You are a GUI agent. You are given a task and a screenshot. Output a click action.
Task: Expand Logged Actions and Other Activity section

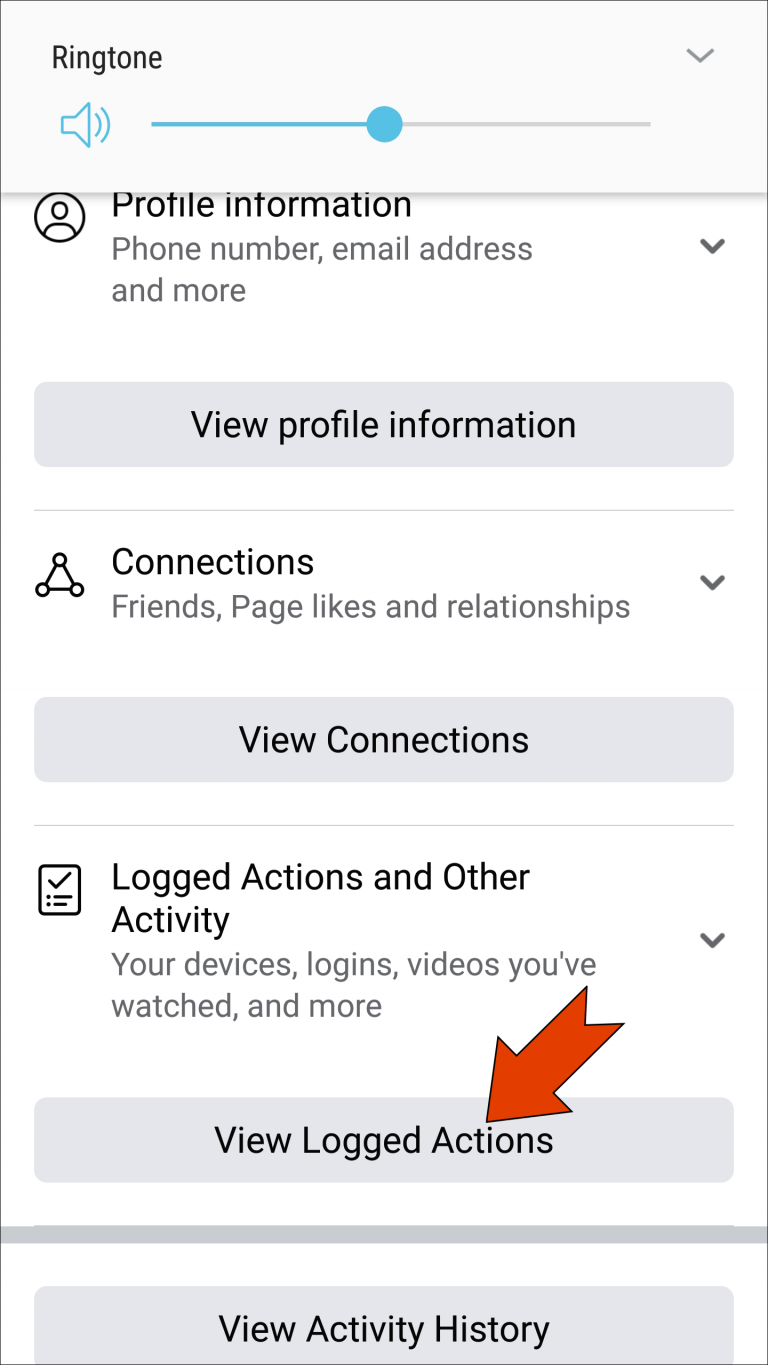point(713,940)
